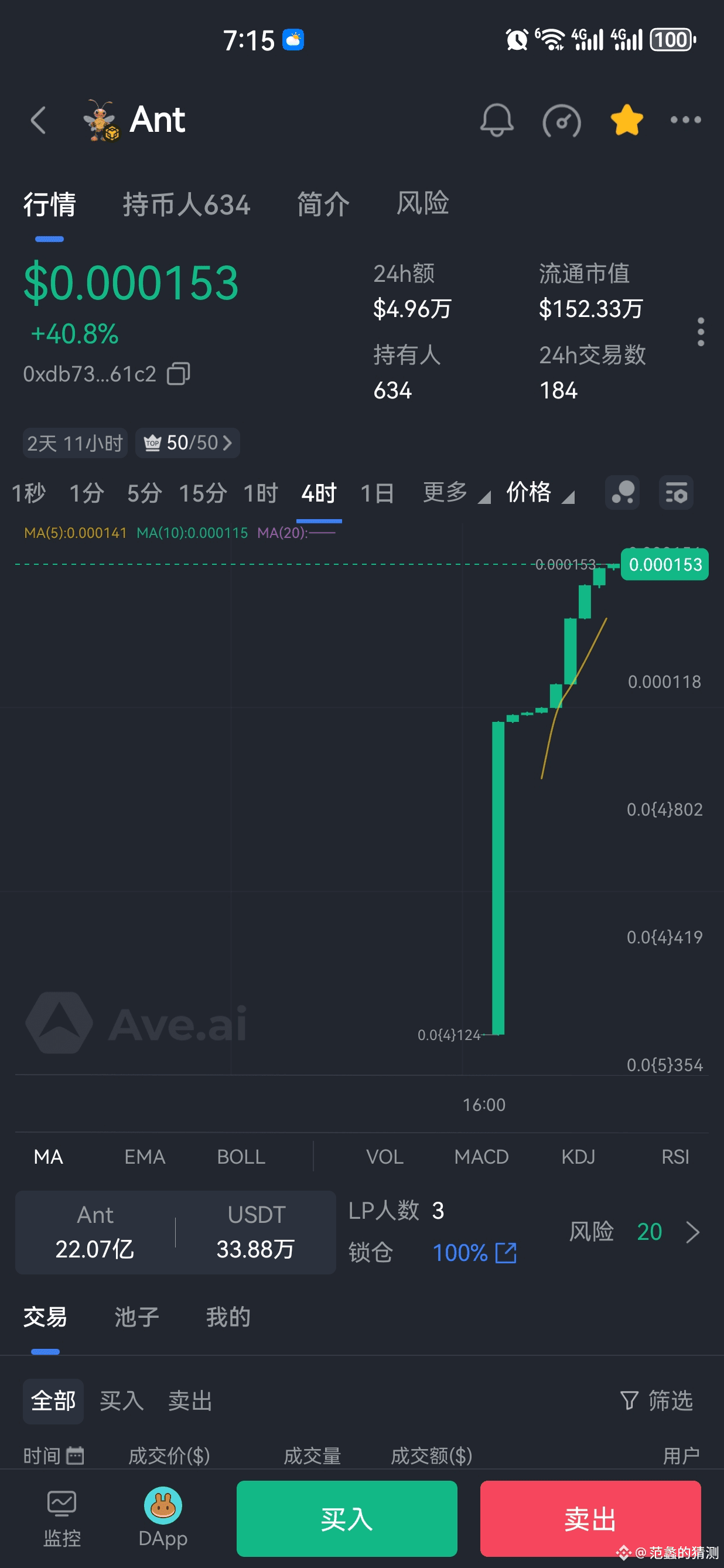Tap the green 买入 button
Image resolution: width=724 pixels, height=1568 pixels.
point(347,1518)
